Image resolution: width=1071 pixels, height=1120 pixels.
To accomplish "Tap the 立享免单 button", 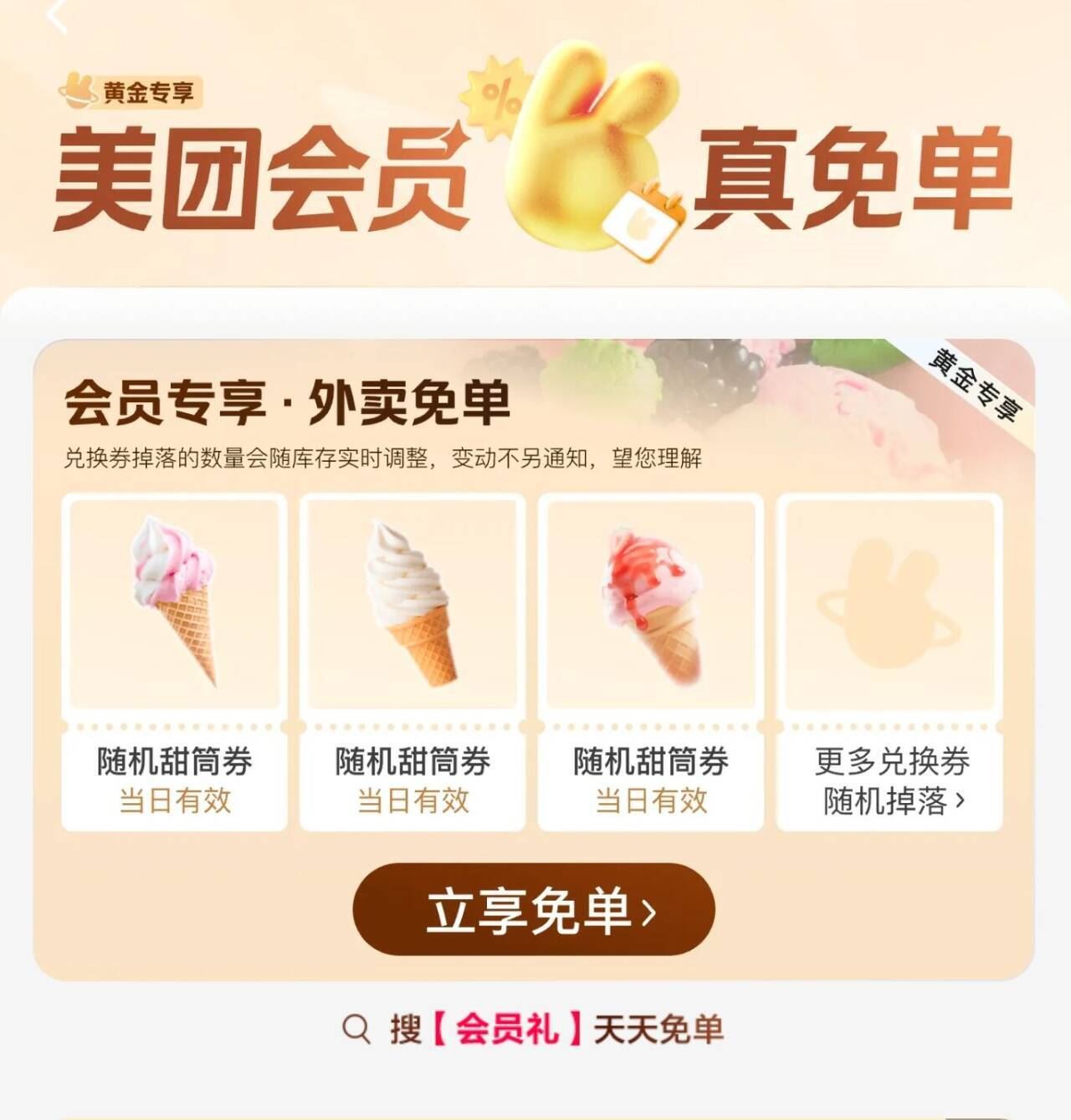I will [x=535, y=912].
